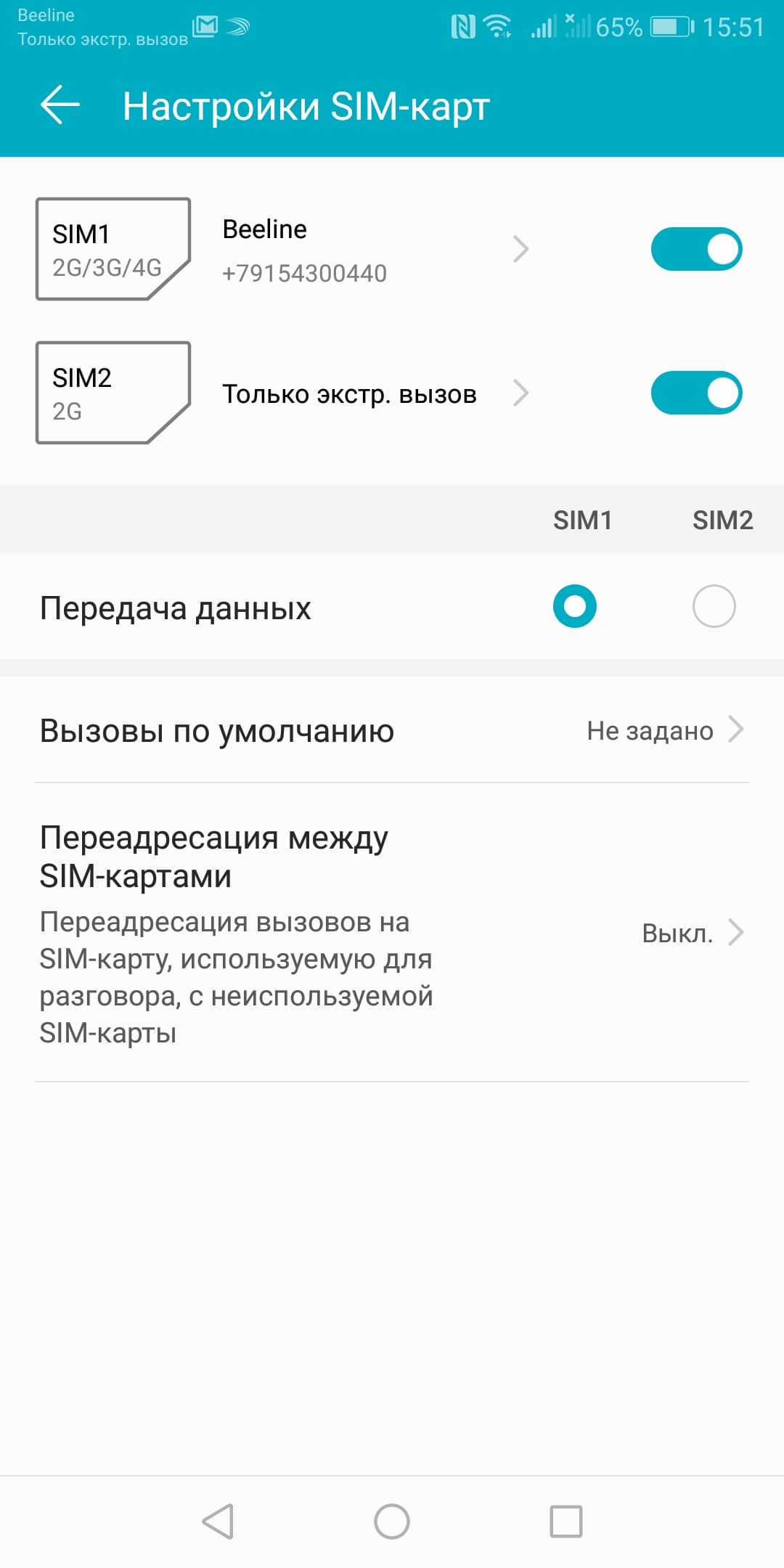Disable the SIM2 switch
Image resolution: width=784 pixels, height=1568 pixels.
(x=695, y=393)
